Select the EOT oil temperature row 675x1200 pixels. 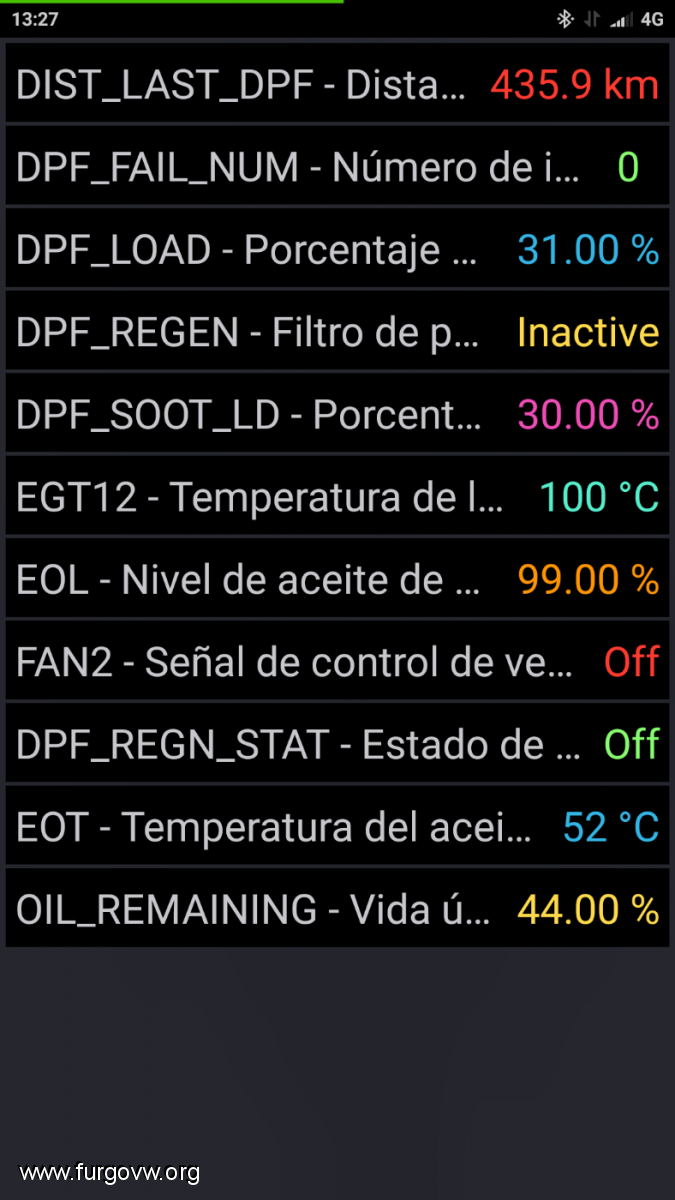337,826
